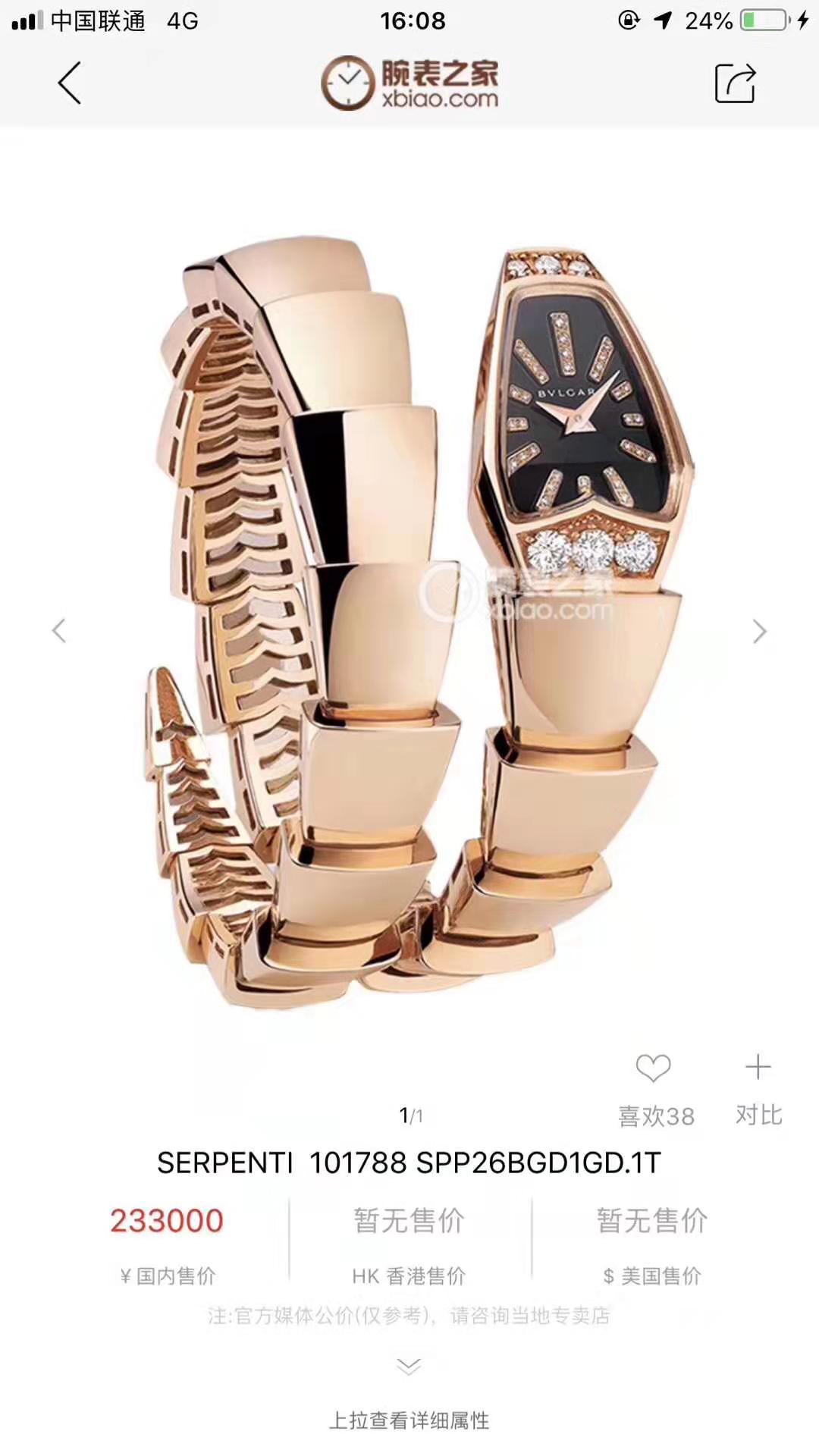Share this Serpenti watch page

[735, 83]
